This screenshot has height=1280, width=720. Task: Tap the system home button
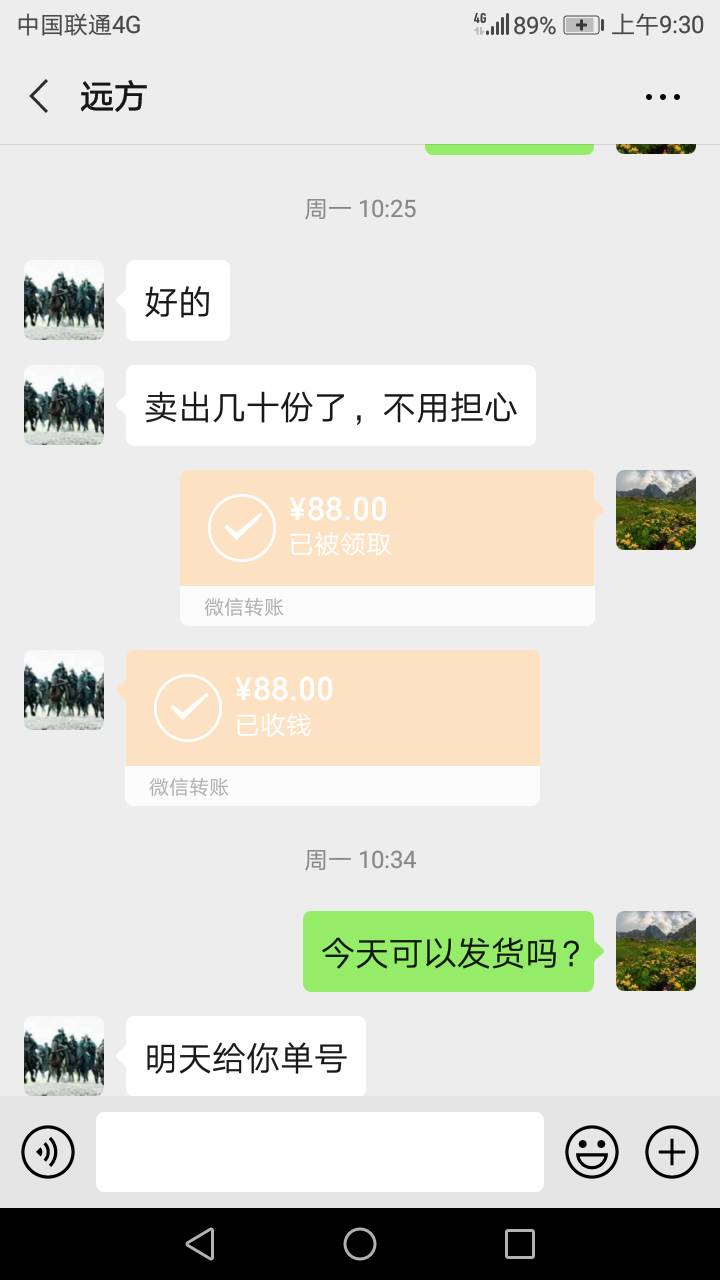pyautogui.click(x=360, y=1244)
